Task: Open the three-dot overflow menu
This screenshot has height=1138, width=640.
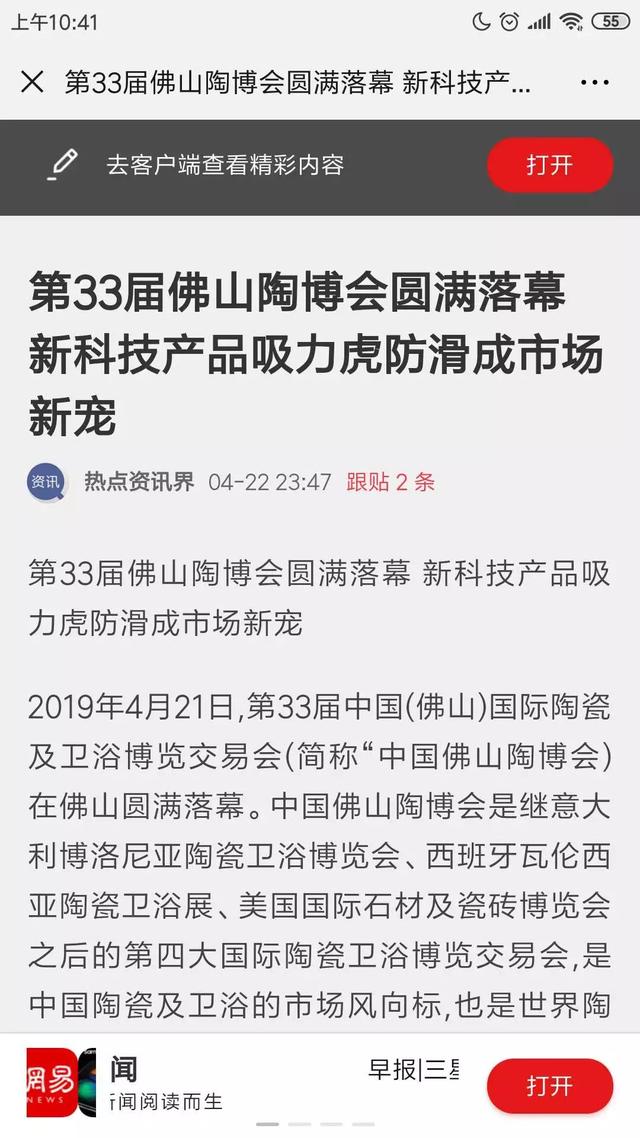Action: coord(594,83)
